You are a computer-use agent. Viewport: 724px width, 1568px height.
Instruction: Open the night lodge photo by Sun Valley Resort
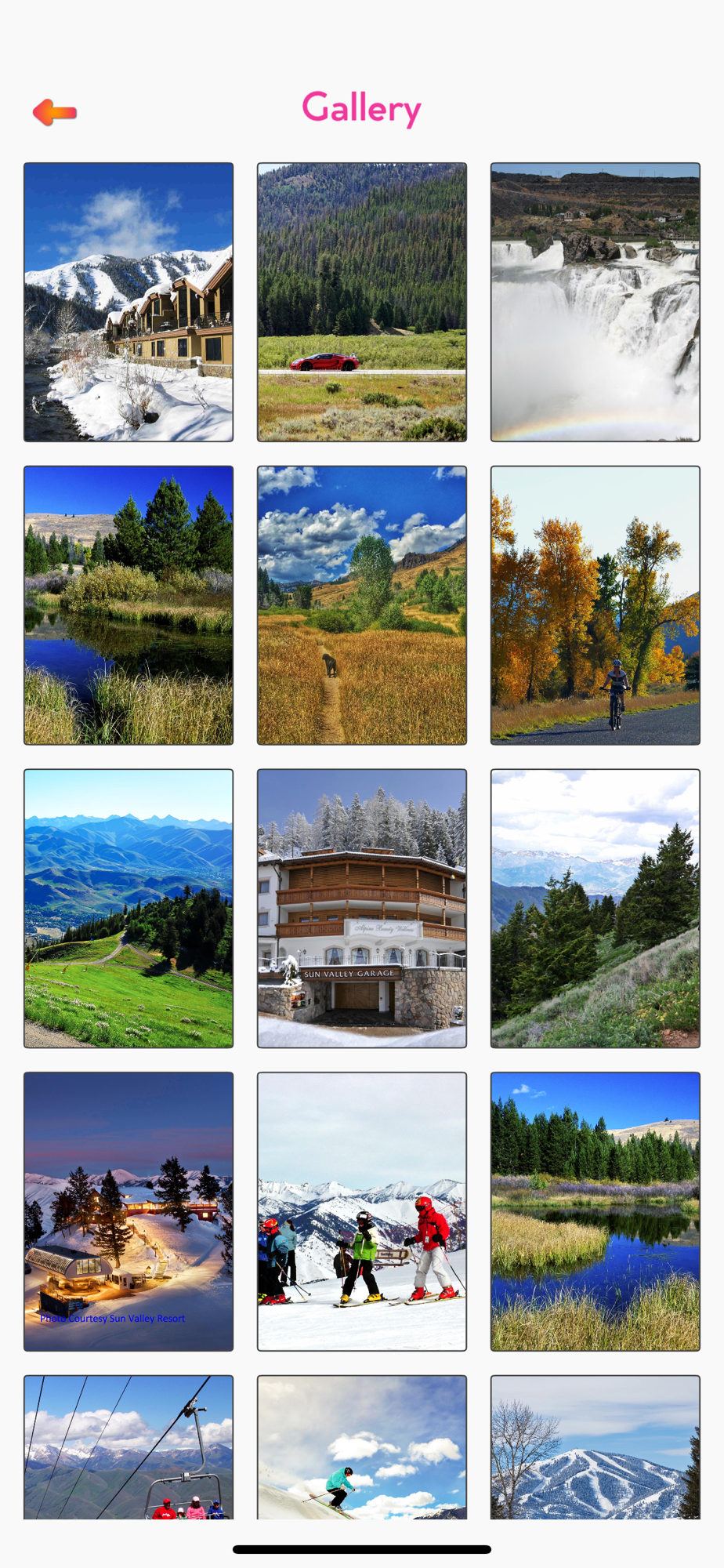click(129, 1211)
